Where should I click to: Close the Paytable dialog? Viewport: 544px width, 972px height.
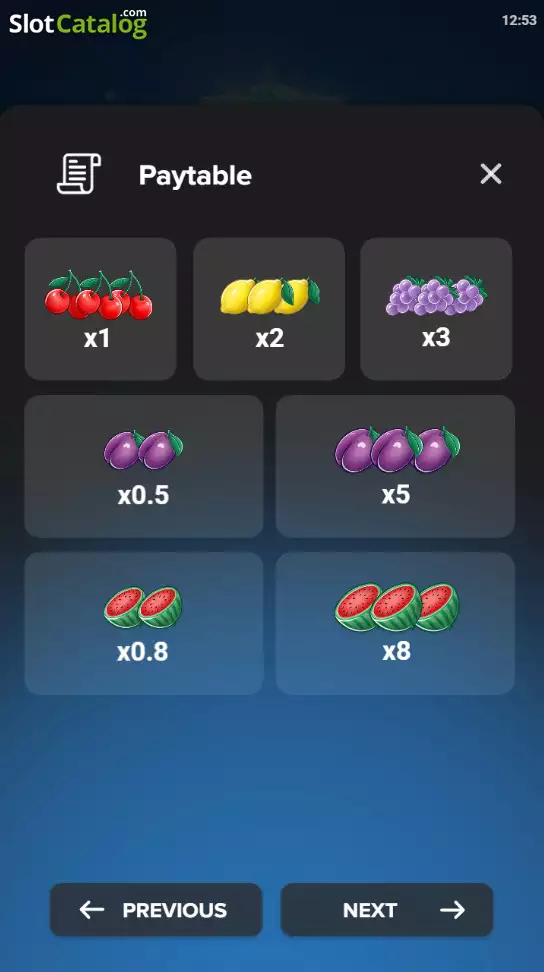point(491,174)
